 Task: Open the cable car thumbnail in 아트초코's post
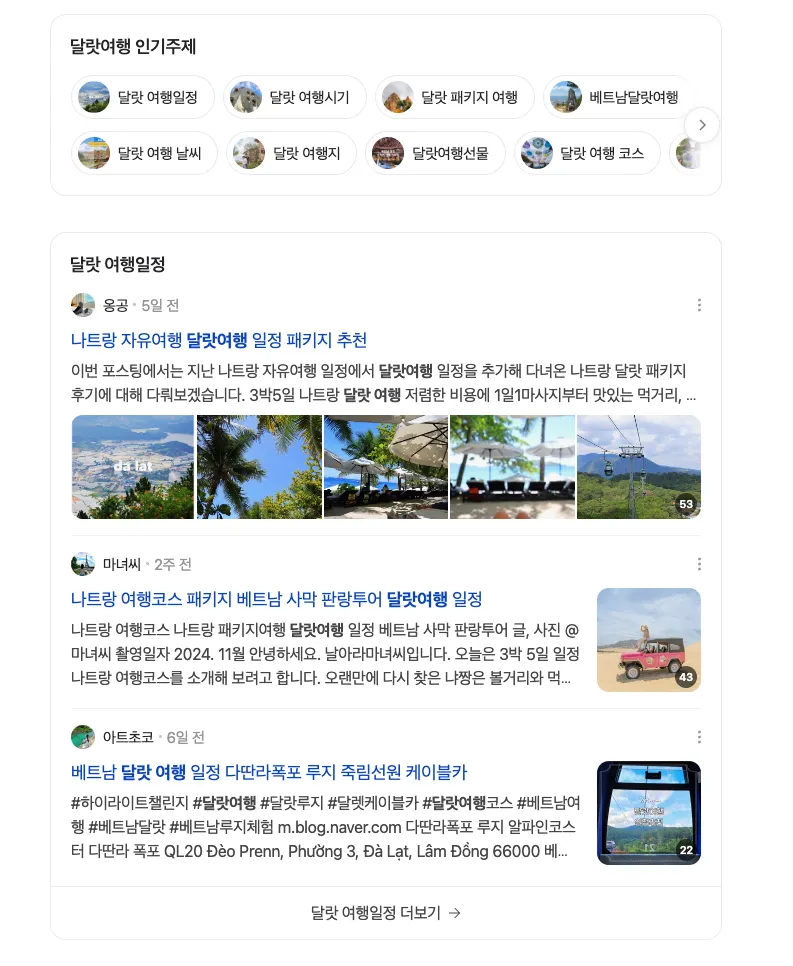pyautogui.click(x=648, y=813)
